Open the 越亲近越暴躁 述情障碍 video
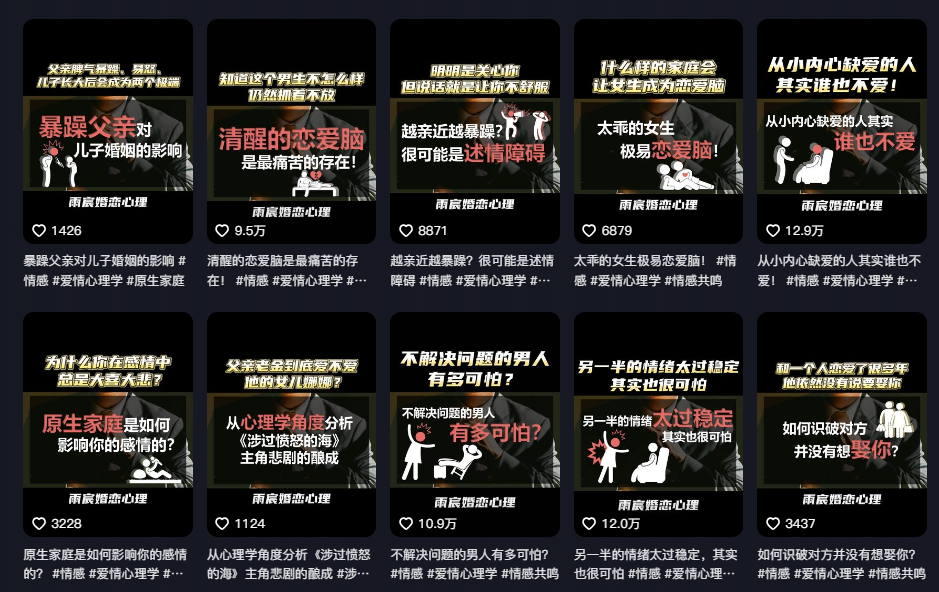Viewport: 939px width, 592px height. coord(474,131)
